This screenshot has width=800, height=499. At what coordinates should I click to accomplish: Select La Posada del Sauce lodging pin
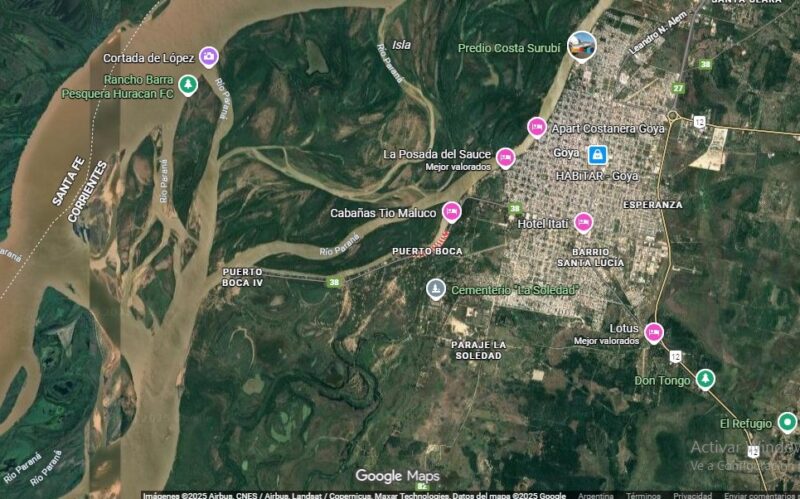[x=506, y=156]
